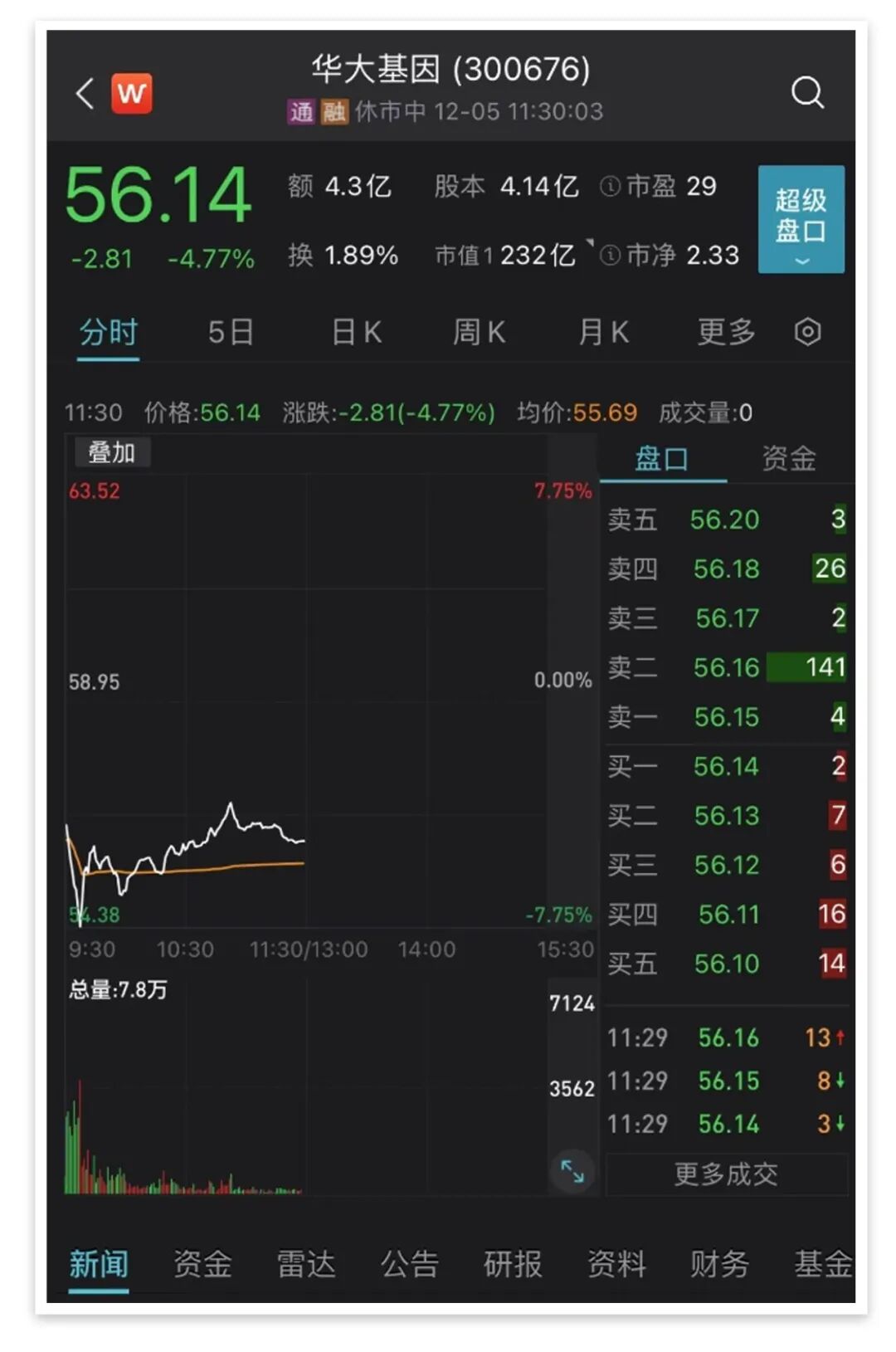Select the 盘口 side tab
The width and height of the screenshot is (896, 1352).
pos(661,458)
